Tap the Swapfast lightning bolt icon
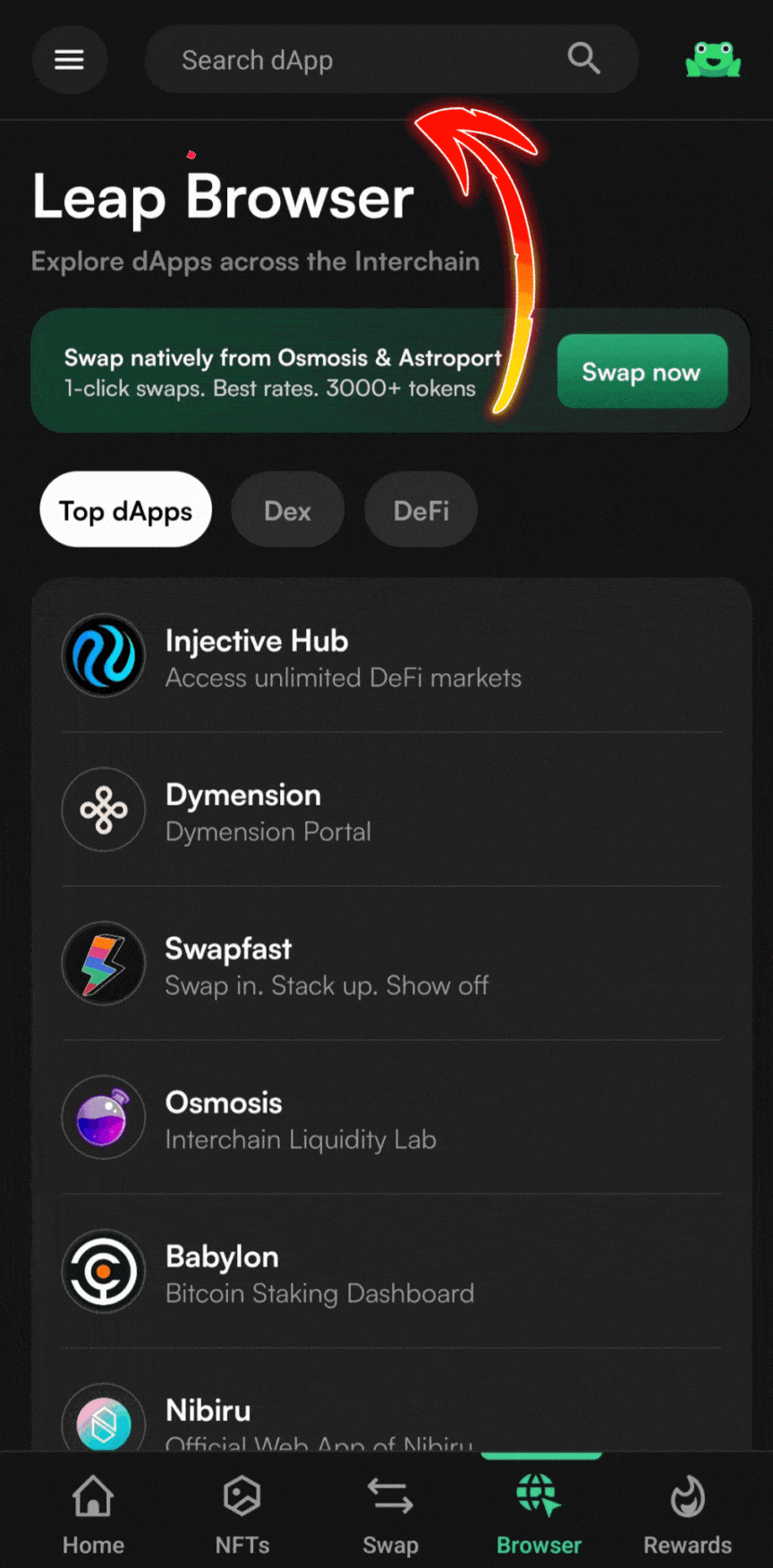The width and height of the screenshot is (773, 1568). pyautogui.click(x=104, y=964)
